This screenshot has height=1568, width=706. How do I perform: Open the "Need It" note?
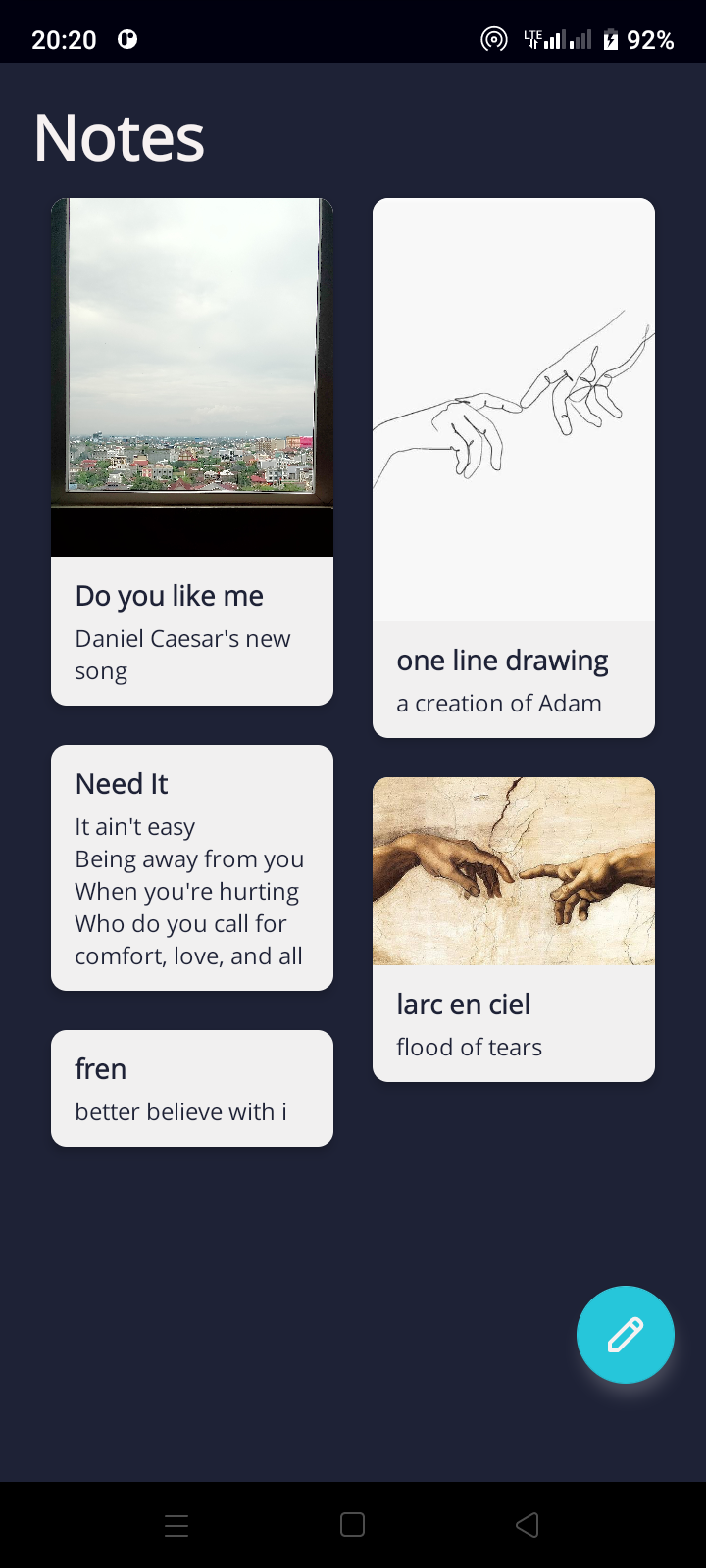point(192,867)
